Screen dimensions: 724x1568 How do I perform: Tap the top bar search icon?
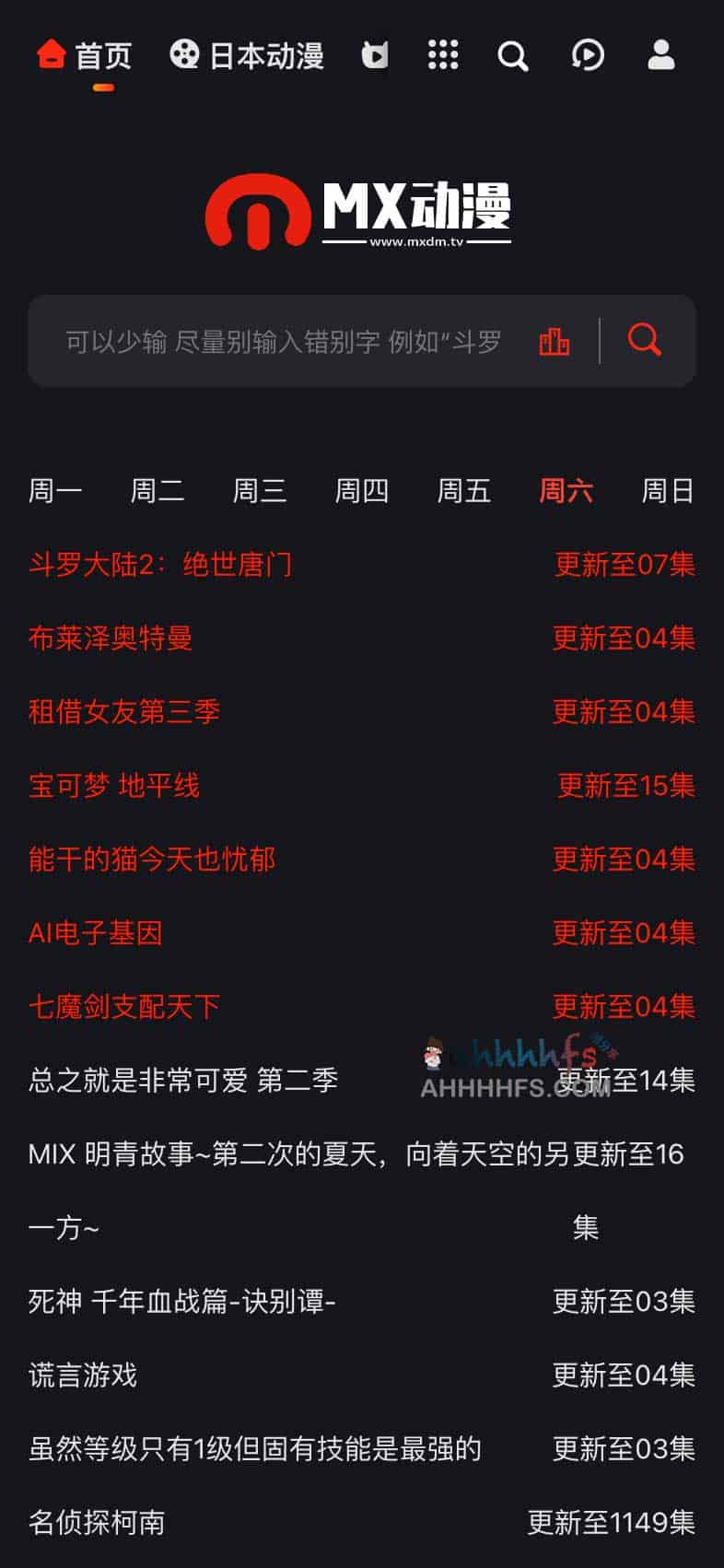512,56
